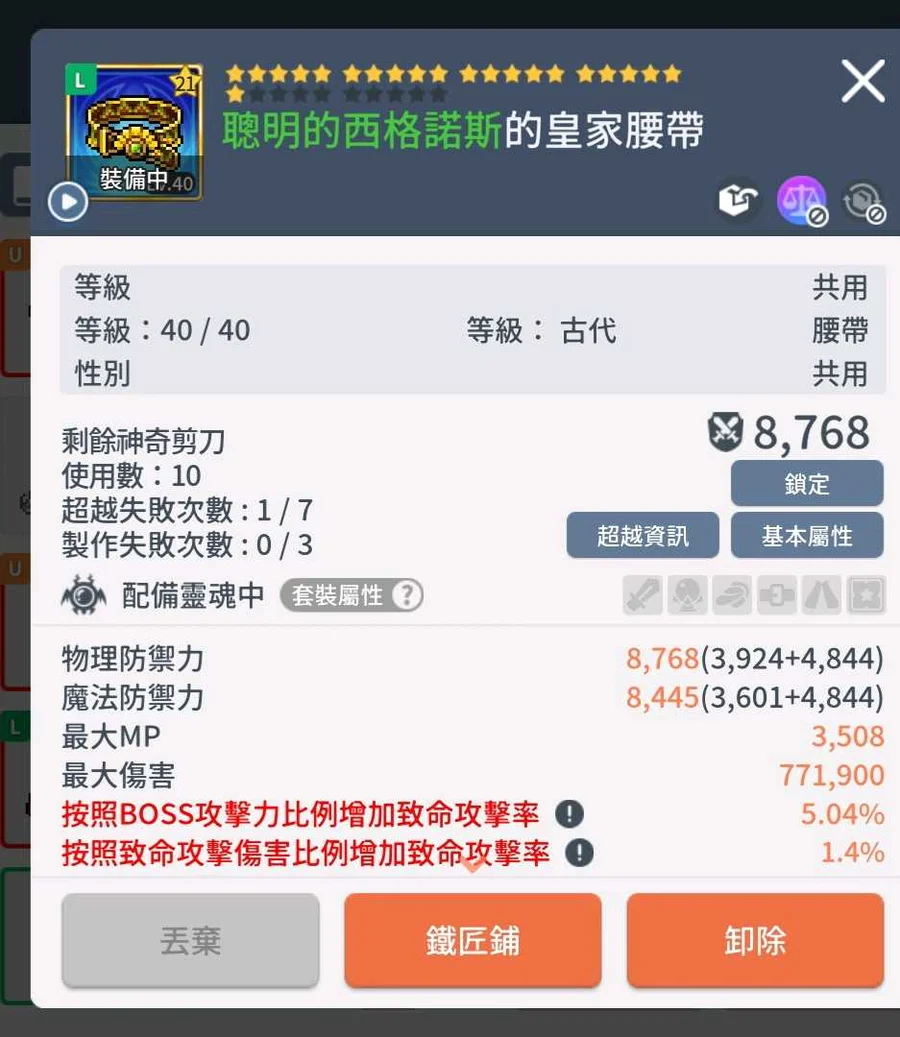Screen dimensions: 900x1037
Task: Show 基本屬性 stats
Action: 807,536
